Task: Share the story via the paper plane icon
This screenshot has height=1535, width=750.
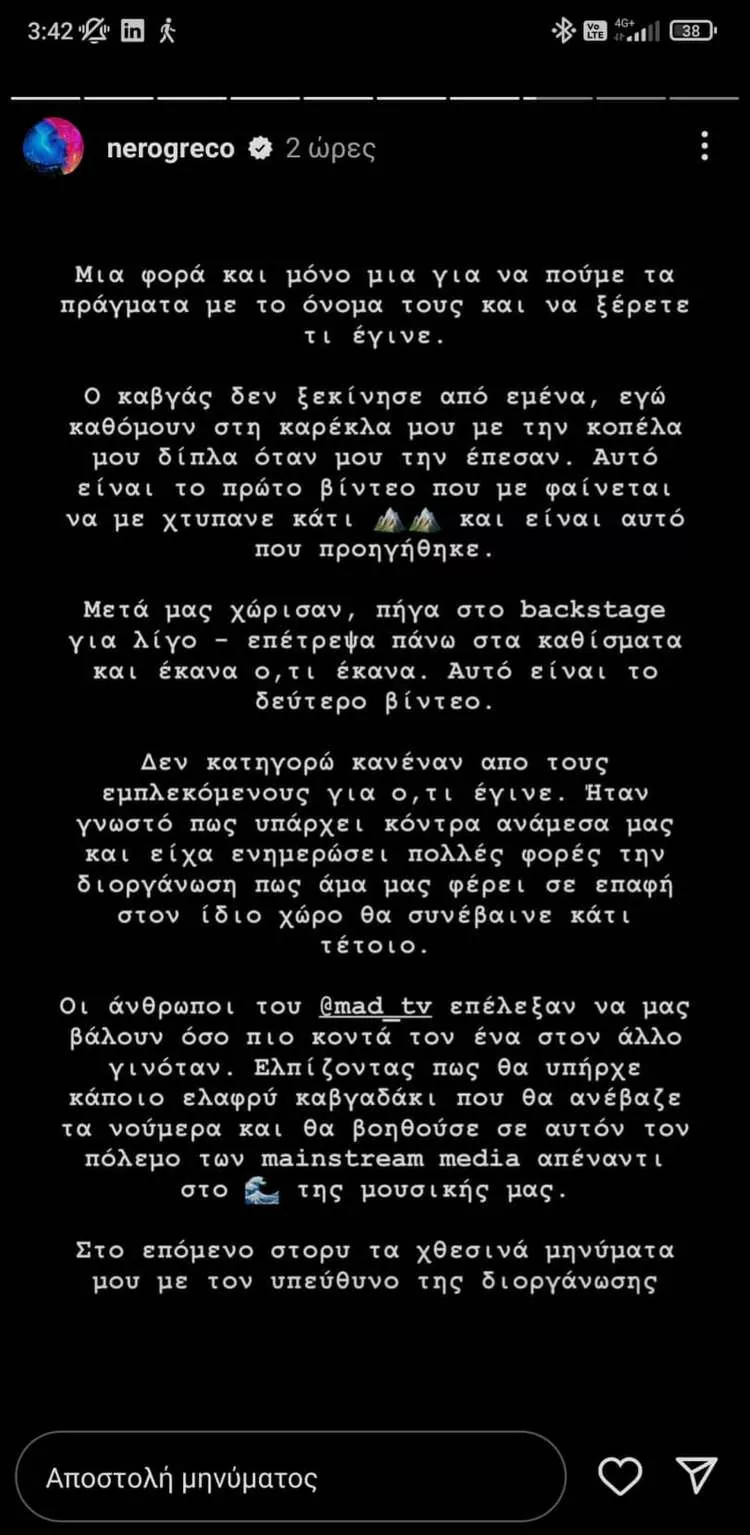Action: pyautogui.click(x=698, y=1475)
